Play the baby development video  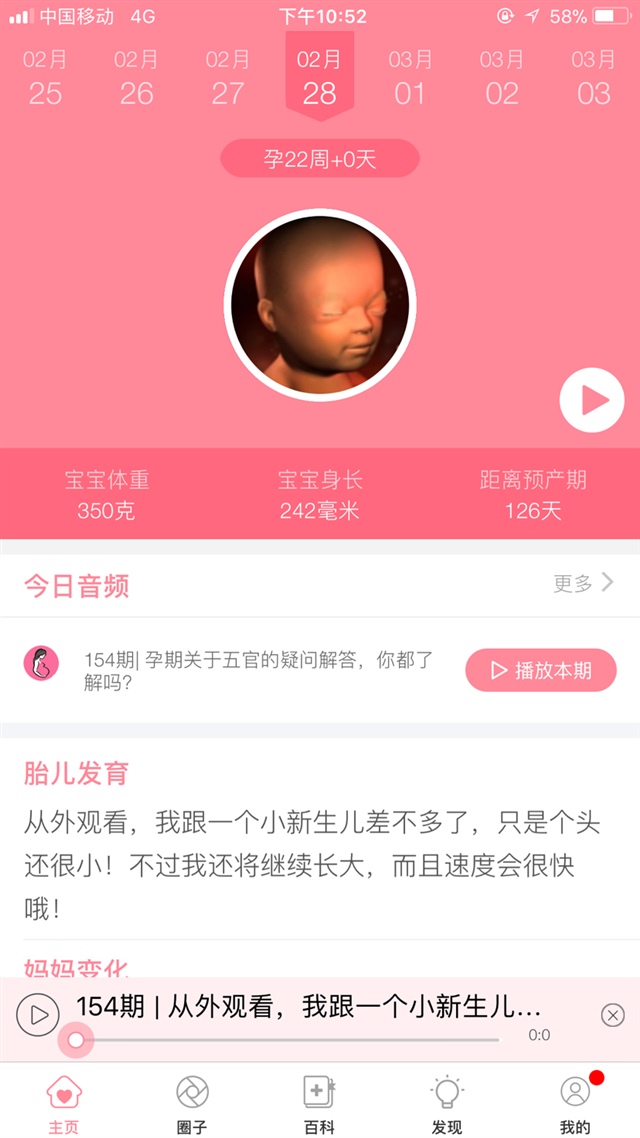pos(591,401)
